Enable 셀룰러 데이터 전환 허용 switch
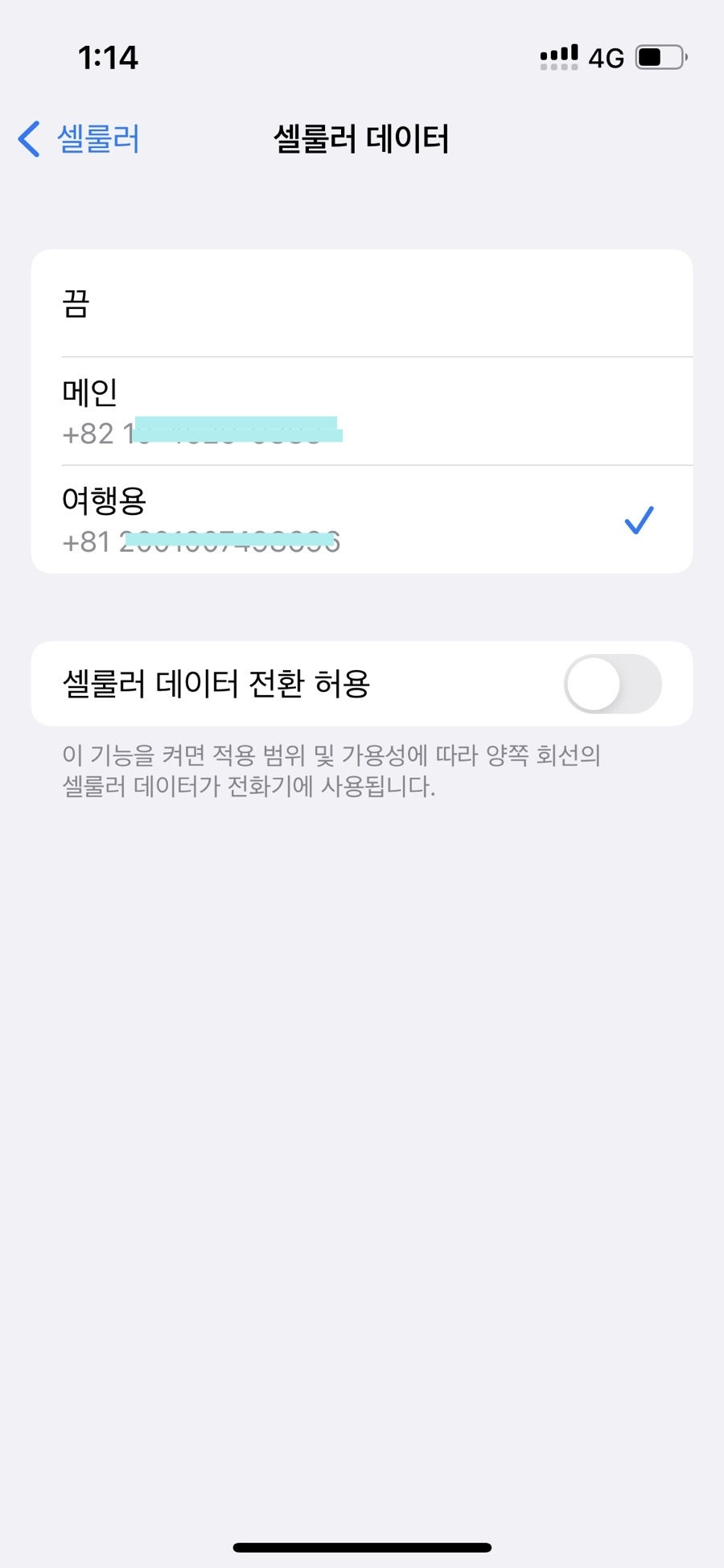724x1568 pixels. pyautogui.click(x=612, y=684)
